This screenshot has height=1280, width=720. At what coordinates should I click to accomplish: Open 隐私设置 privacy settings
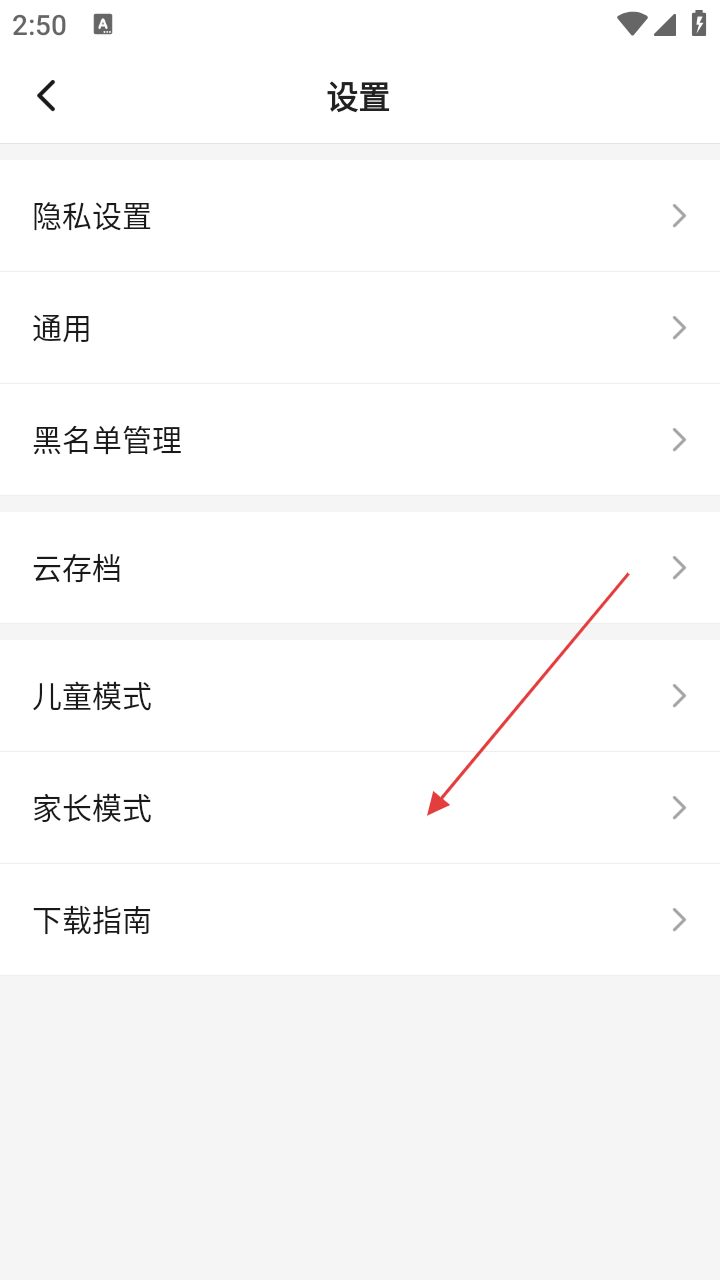[360, 216]
